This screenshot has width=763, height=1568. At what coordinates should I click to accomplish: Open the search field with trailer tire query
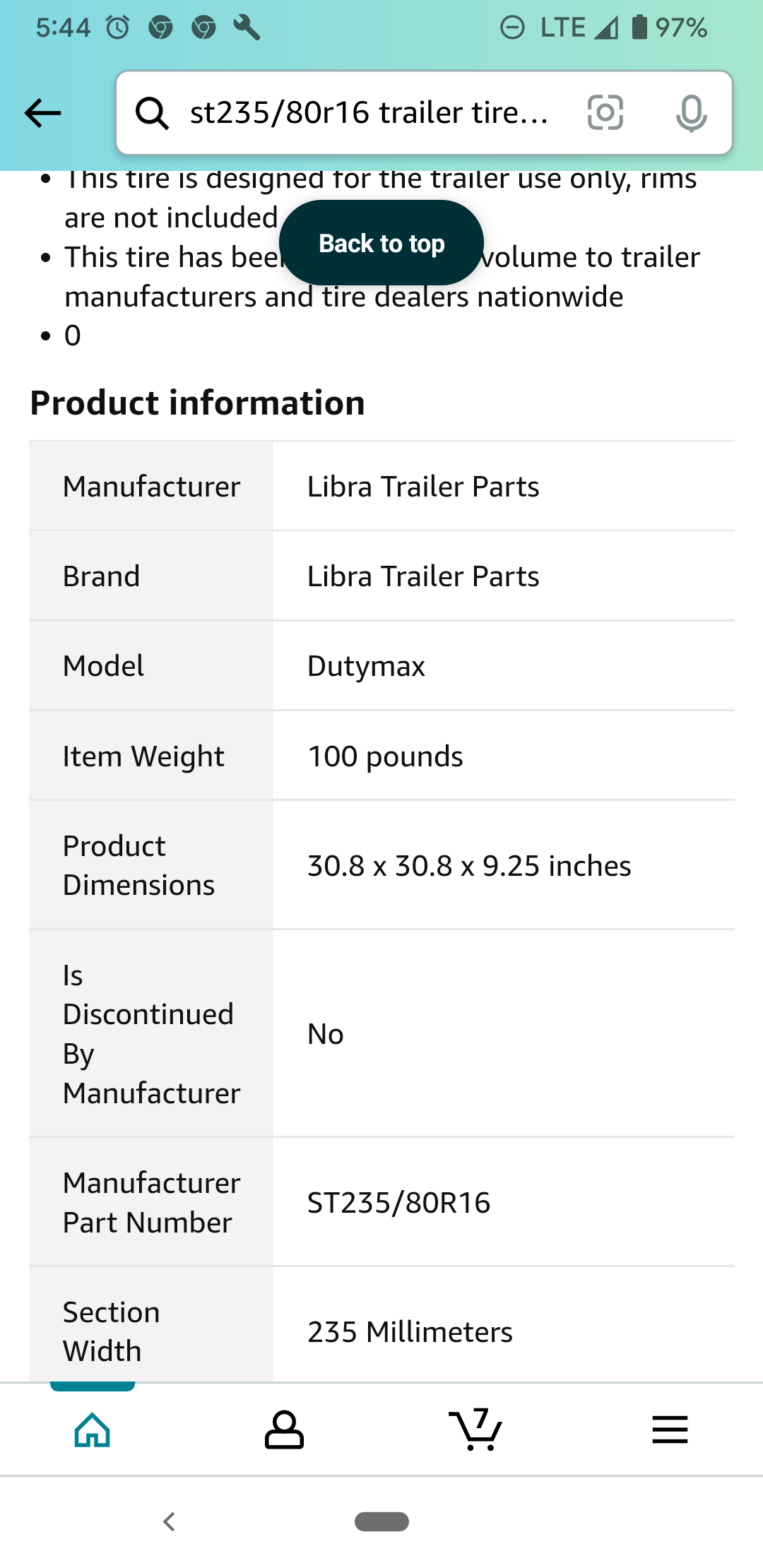pyautogui.click(x=367, y=113)
